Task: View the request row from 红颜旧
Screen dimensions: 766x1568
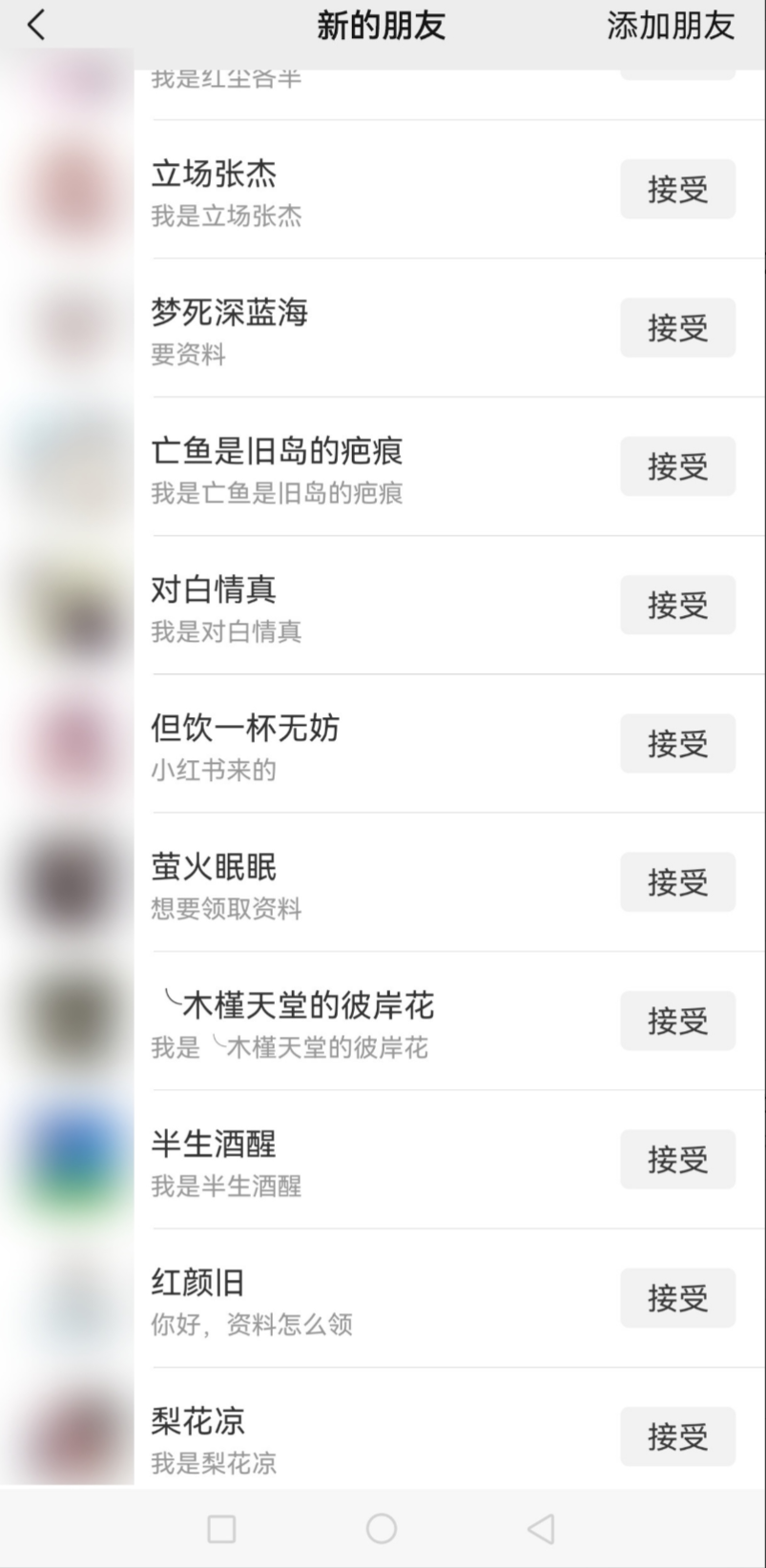Action: click(x=362, y=1298)
